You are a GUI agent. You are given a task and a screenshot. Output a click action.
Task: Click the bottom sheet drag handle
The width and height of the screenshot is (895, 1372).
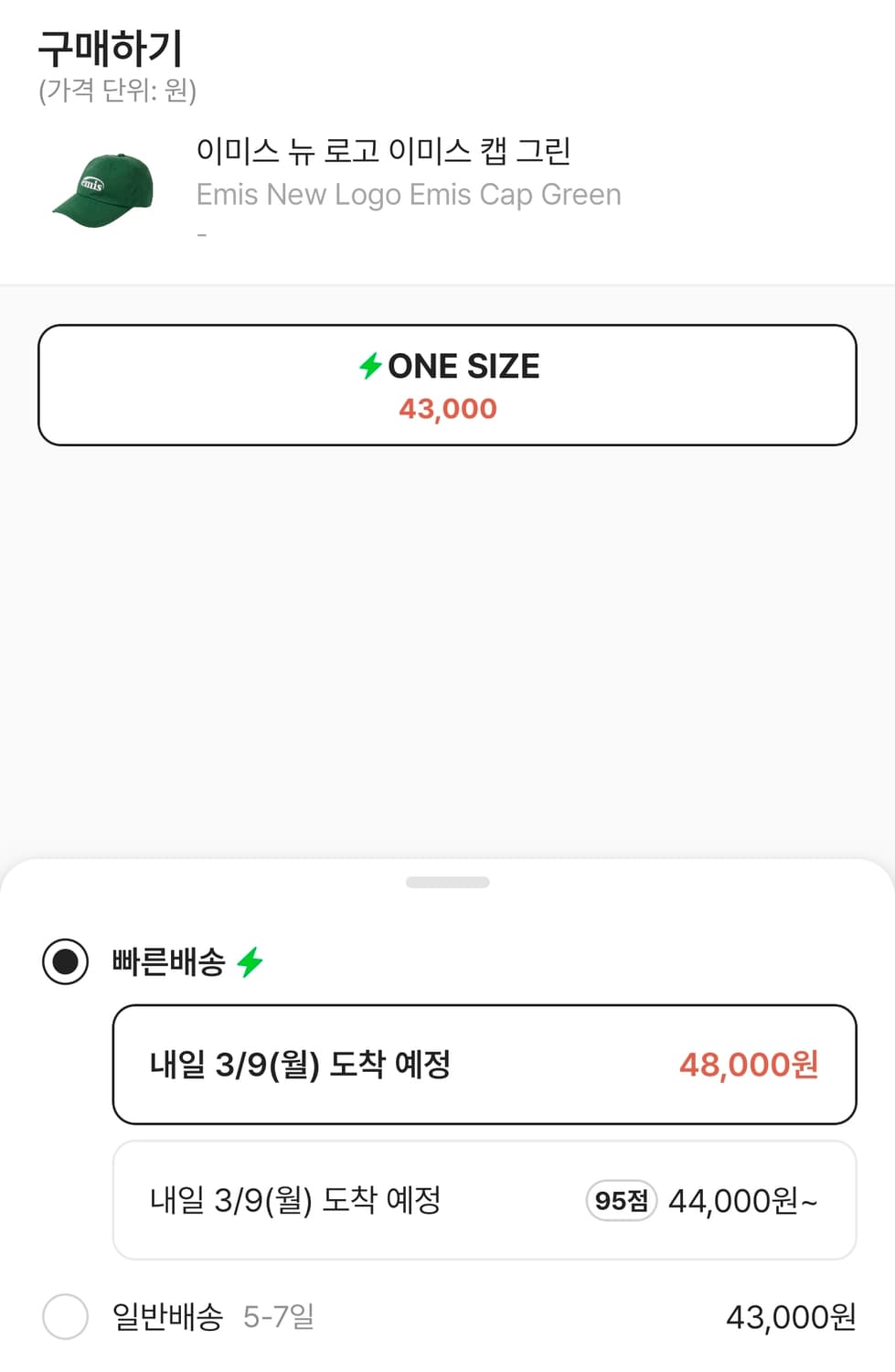pos(447,882)
